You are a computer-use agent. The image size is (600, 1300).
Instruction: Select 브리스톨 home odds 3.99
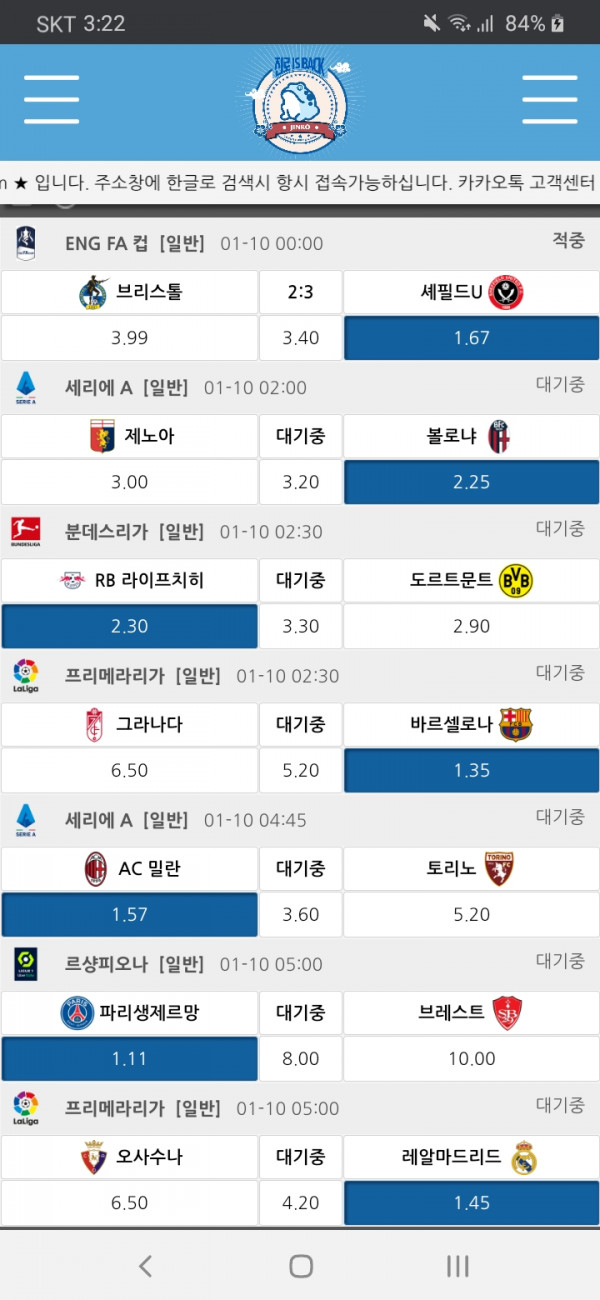click(129, 338)
